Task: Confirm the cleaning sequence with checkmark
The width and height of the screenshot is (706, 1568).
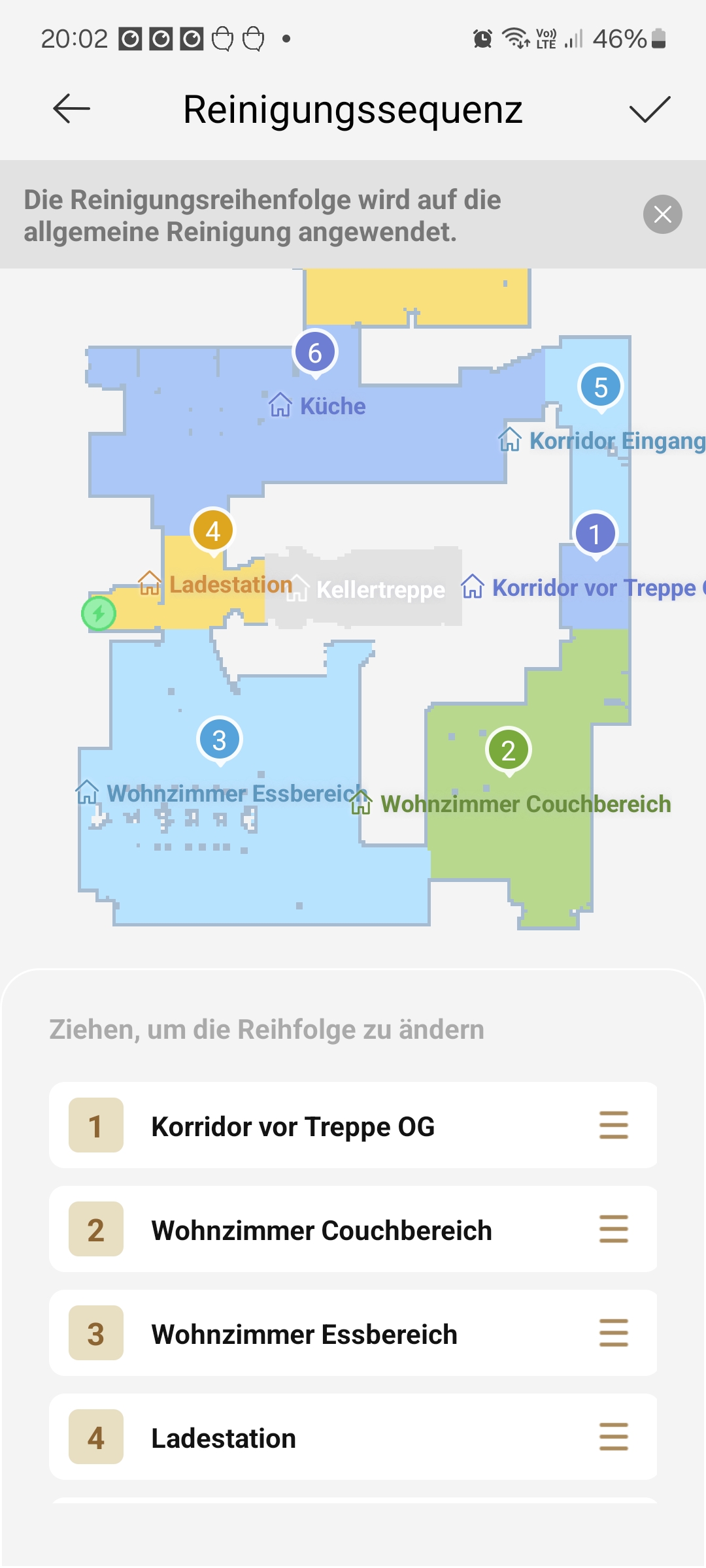Action: click(649, 109)
